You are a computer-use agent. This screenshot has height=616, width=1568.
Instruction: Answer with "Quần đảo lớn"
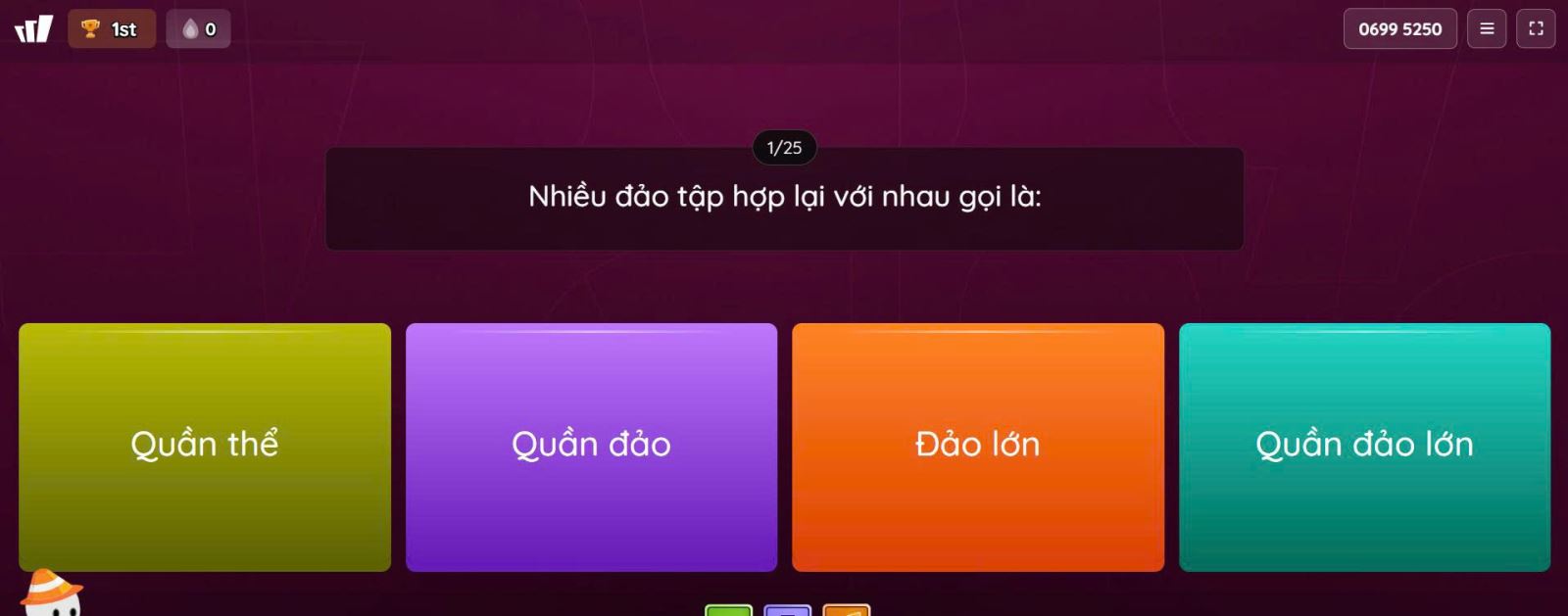click(1364, 447)
